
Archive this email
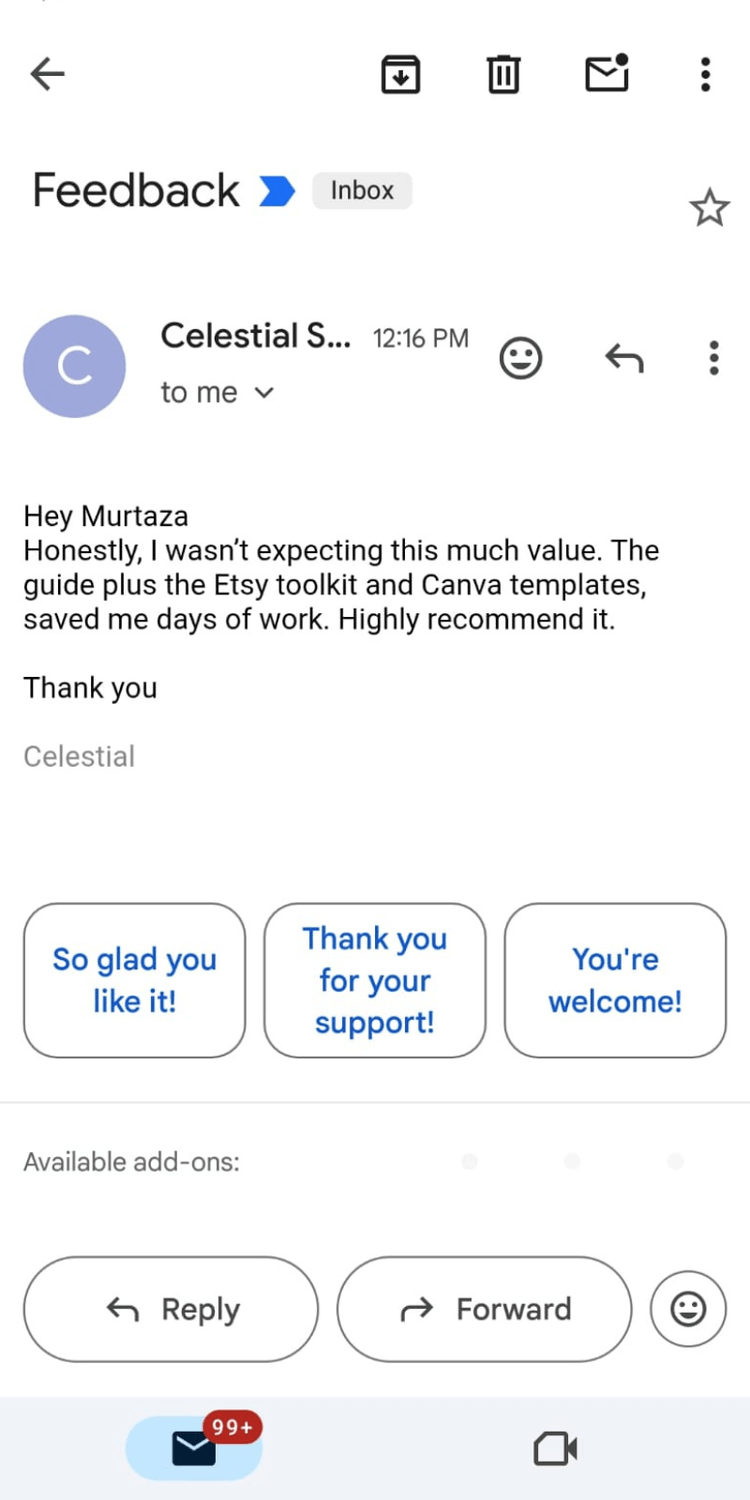click(x=401, y=75)
